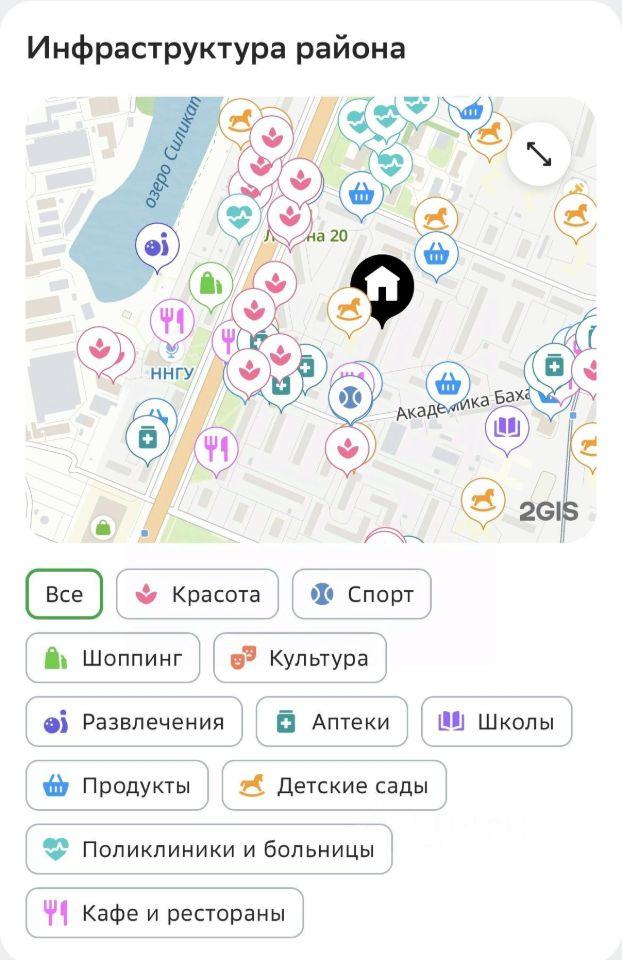Expand the map to full screen

pos(539,154)
